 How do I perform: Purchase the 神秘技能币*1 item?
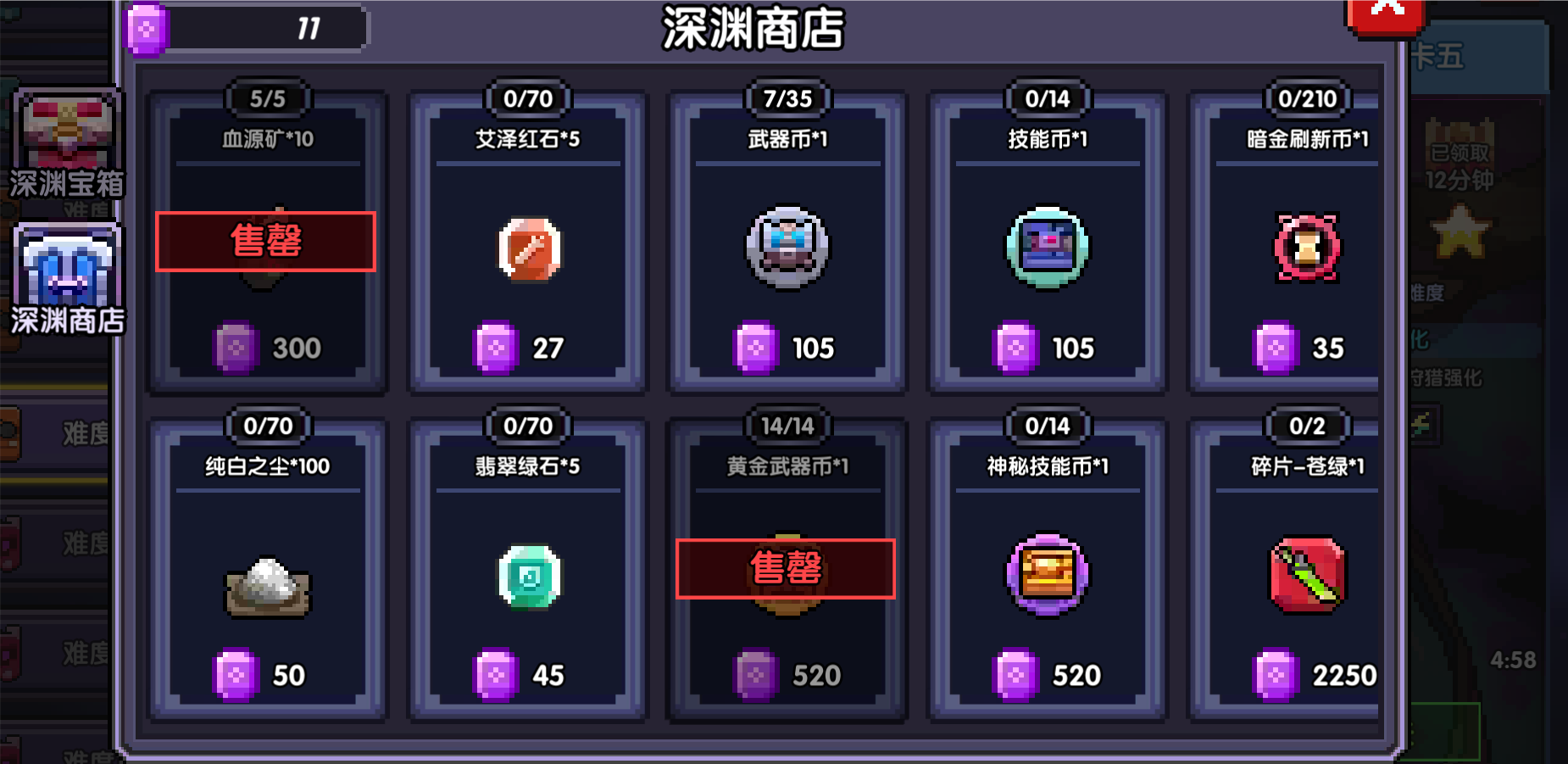pos(1048,577)
